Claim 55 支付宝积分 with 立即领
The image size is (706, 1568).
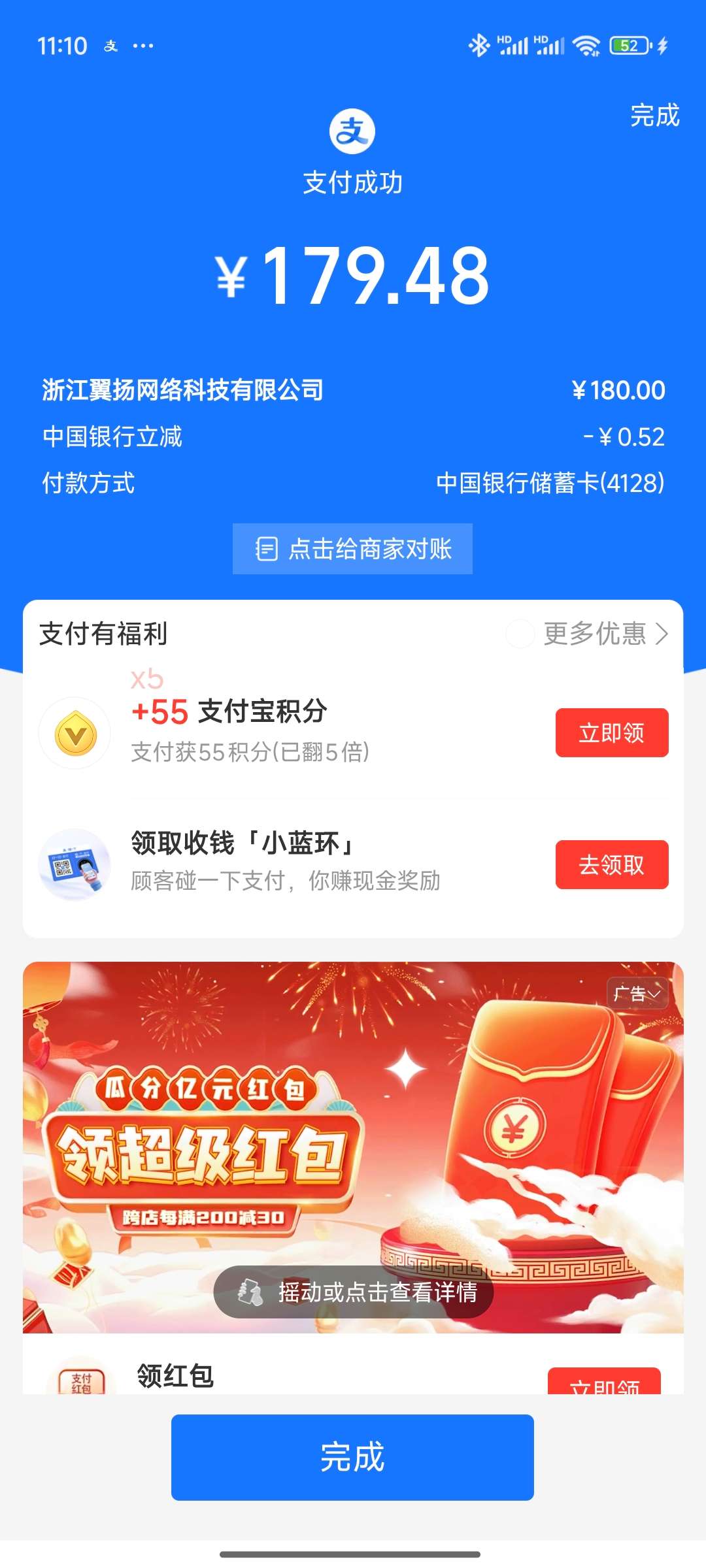(611, 733)
